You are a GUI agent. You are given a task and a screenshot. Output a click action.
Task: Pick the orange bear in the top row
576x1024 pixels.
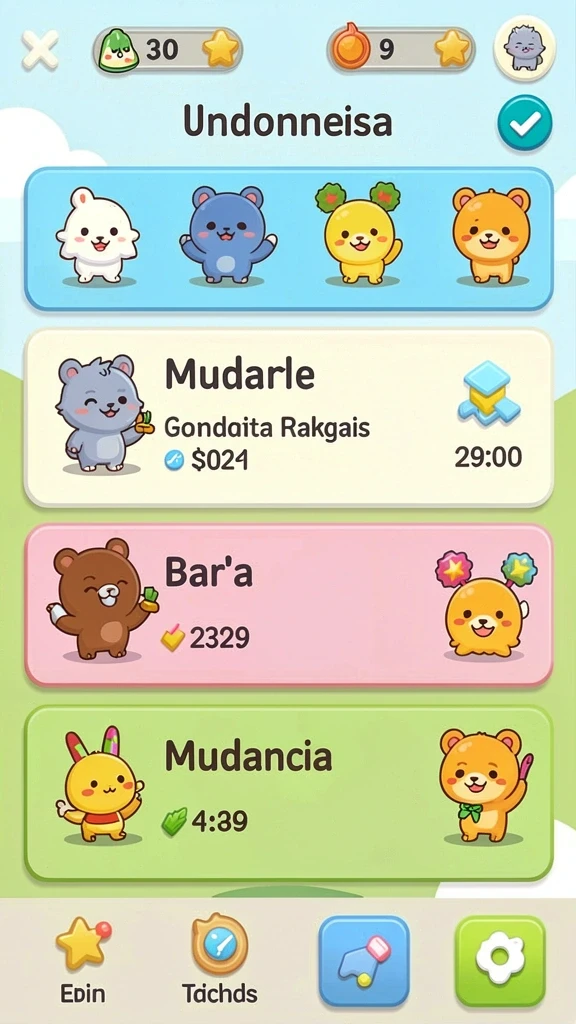click(x=491, y=236)
